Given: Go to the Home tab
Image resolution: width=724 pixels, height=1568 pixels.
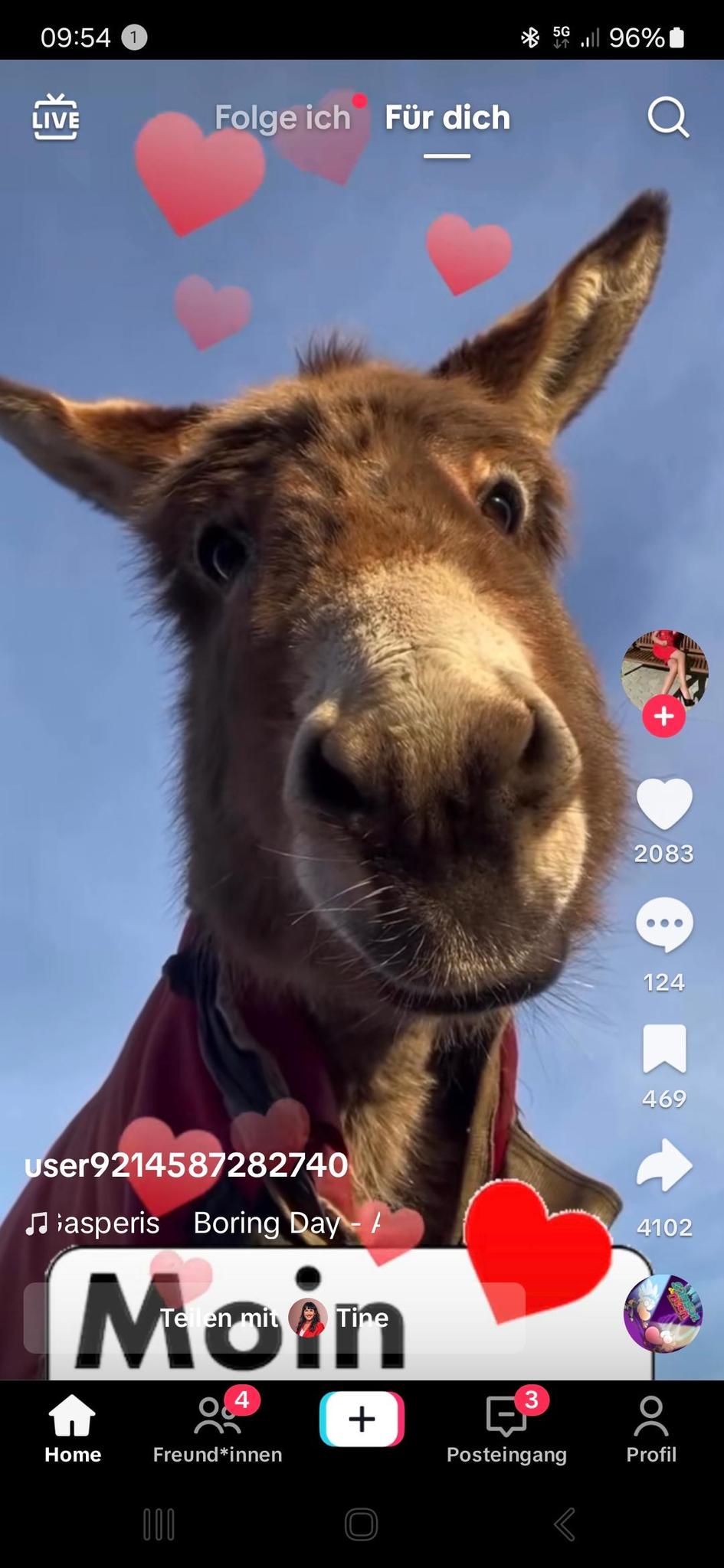Looking at the screenshot, I should 73,1429.
